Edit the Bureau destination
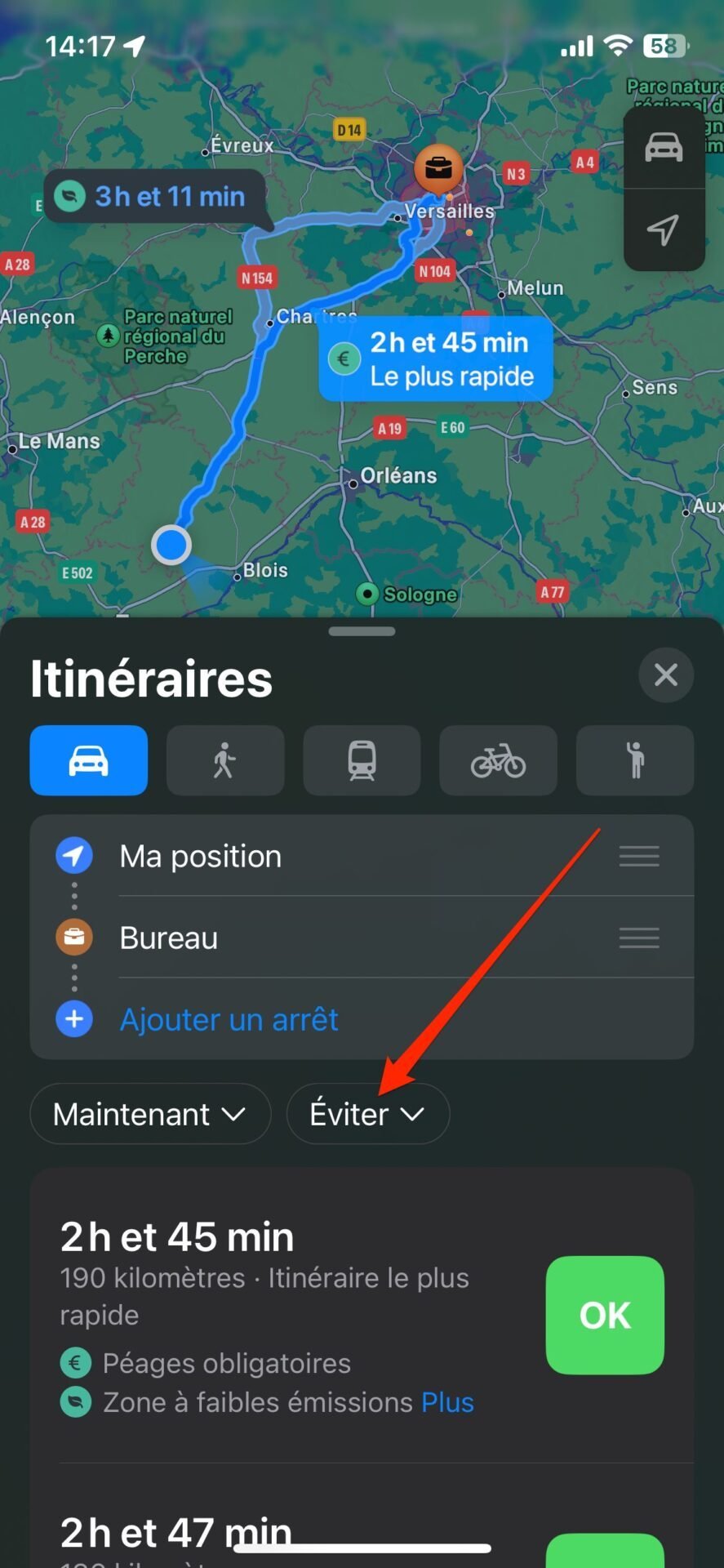Viewport: 724px width, 1568px height. point(362,938)
